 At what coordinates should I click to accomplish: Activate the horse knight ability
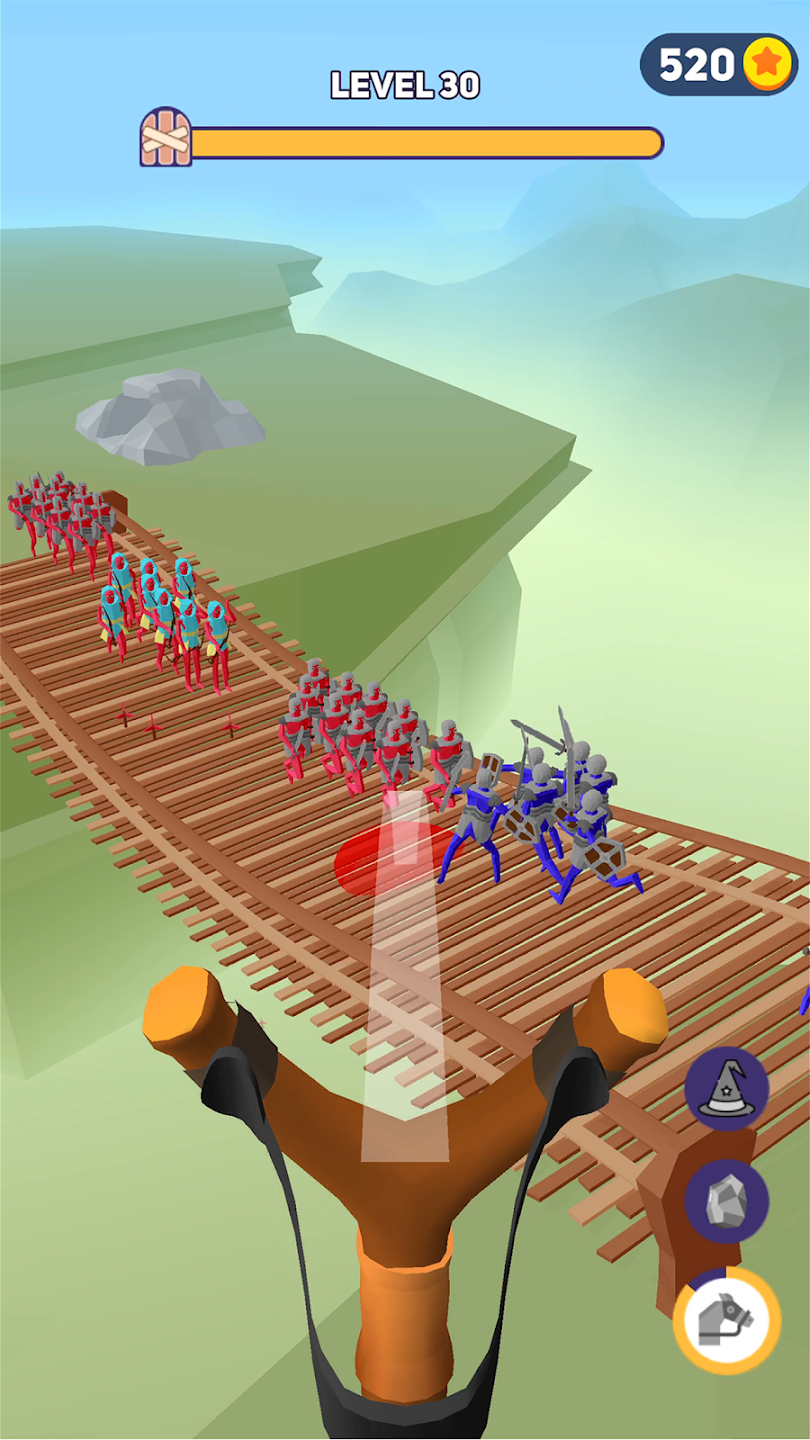click(x=727, y=1321)
